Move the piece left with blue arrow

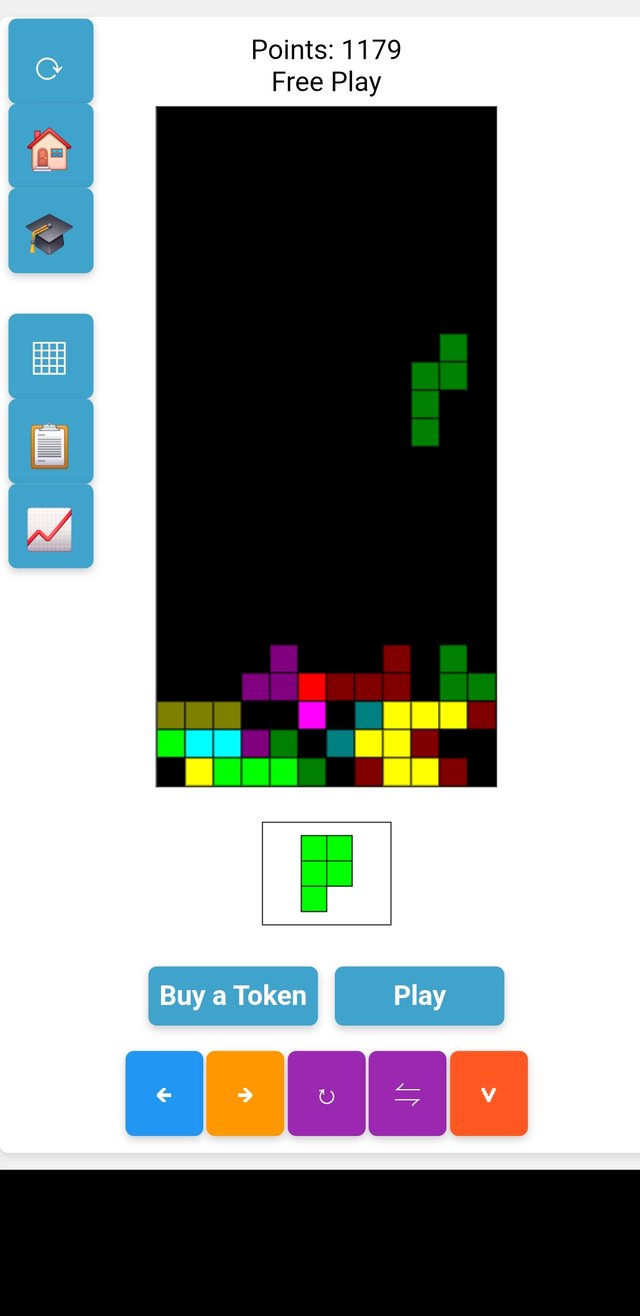164,1094
